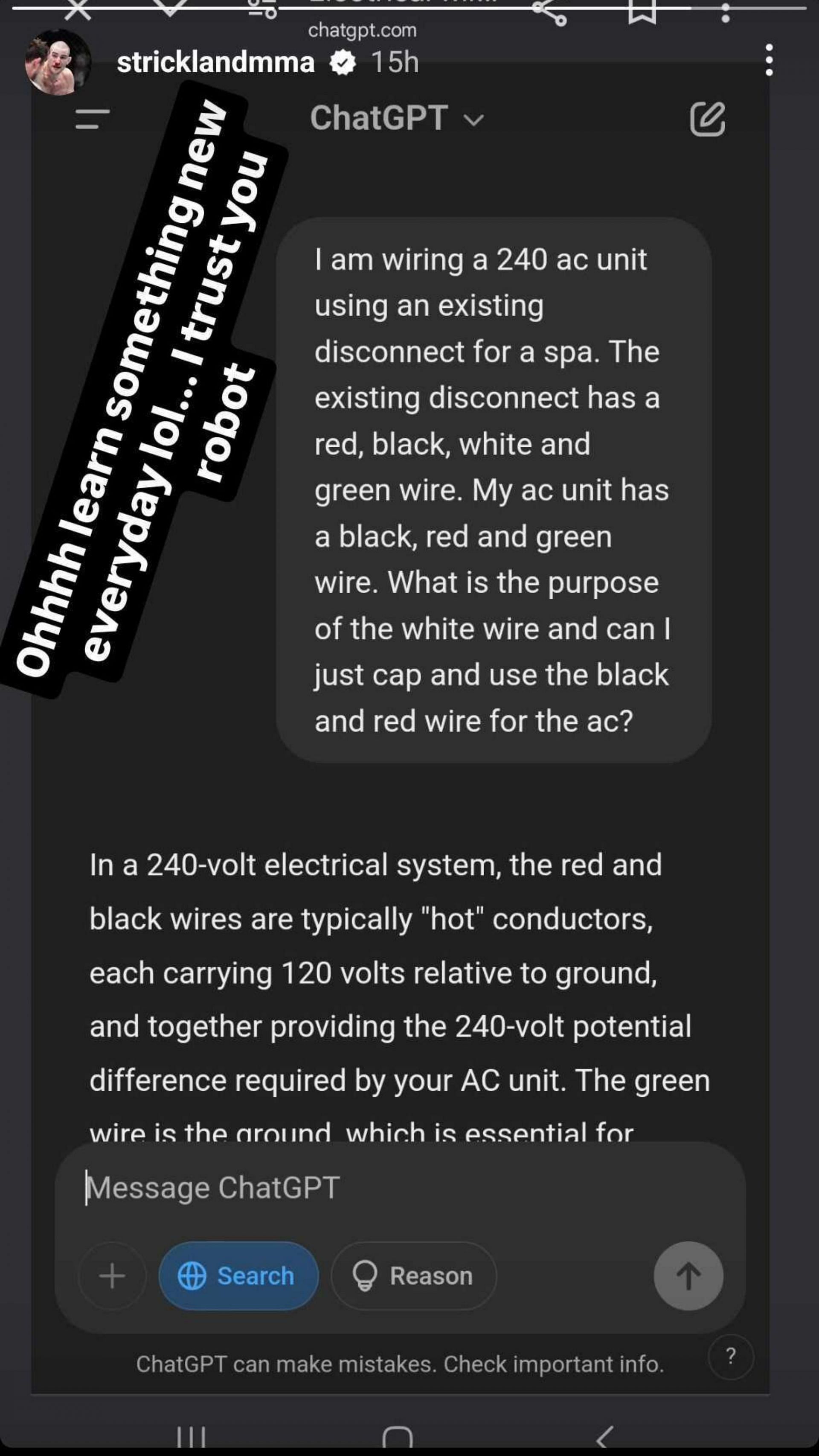Open stricklandmma's profile picture
Screen dimensions: 819x1456
(x=58, y=62)
